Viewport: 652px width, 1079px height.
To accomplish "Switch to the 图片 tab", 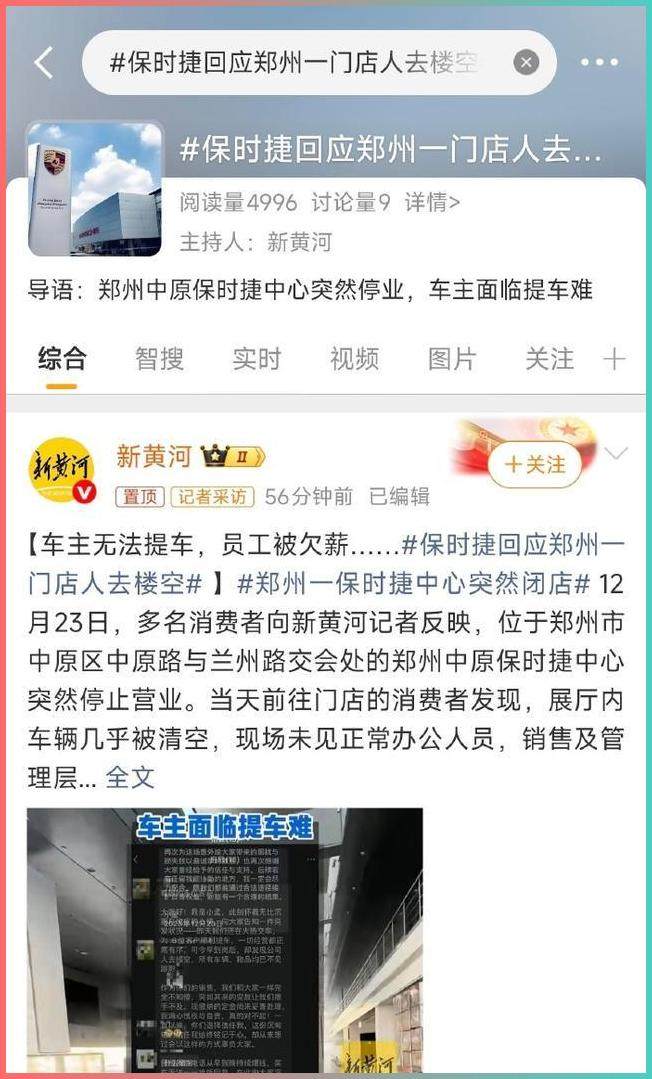I will tap(452, 359).
